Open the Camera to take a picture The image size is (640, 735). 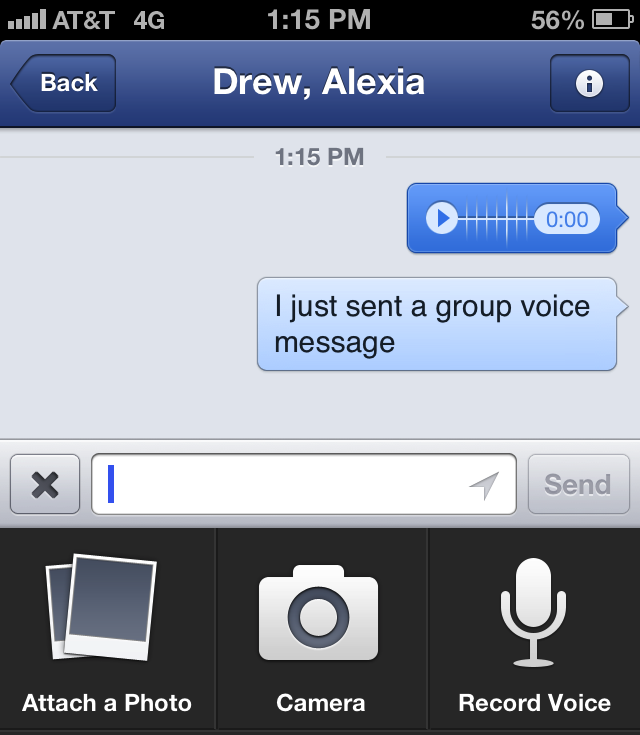pos(320,630)
